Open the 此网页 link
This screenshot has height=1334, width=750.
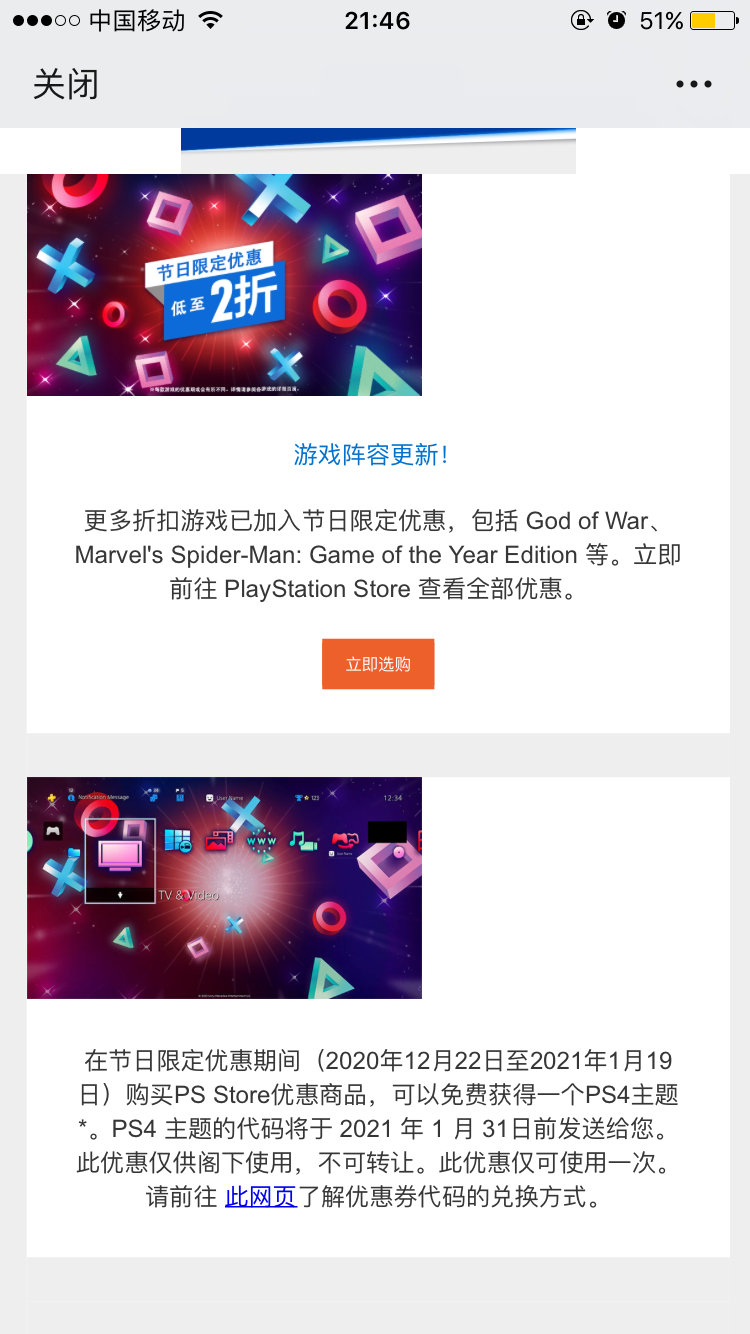pos(261,1197)
